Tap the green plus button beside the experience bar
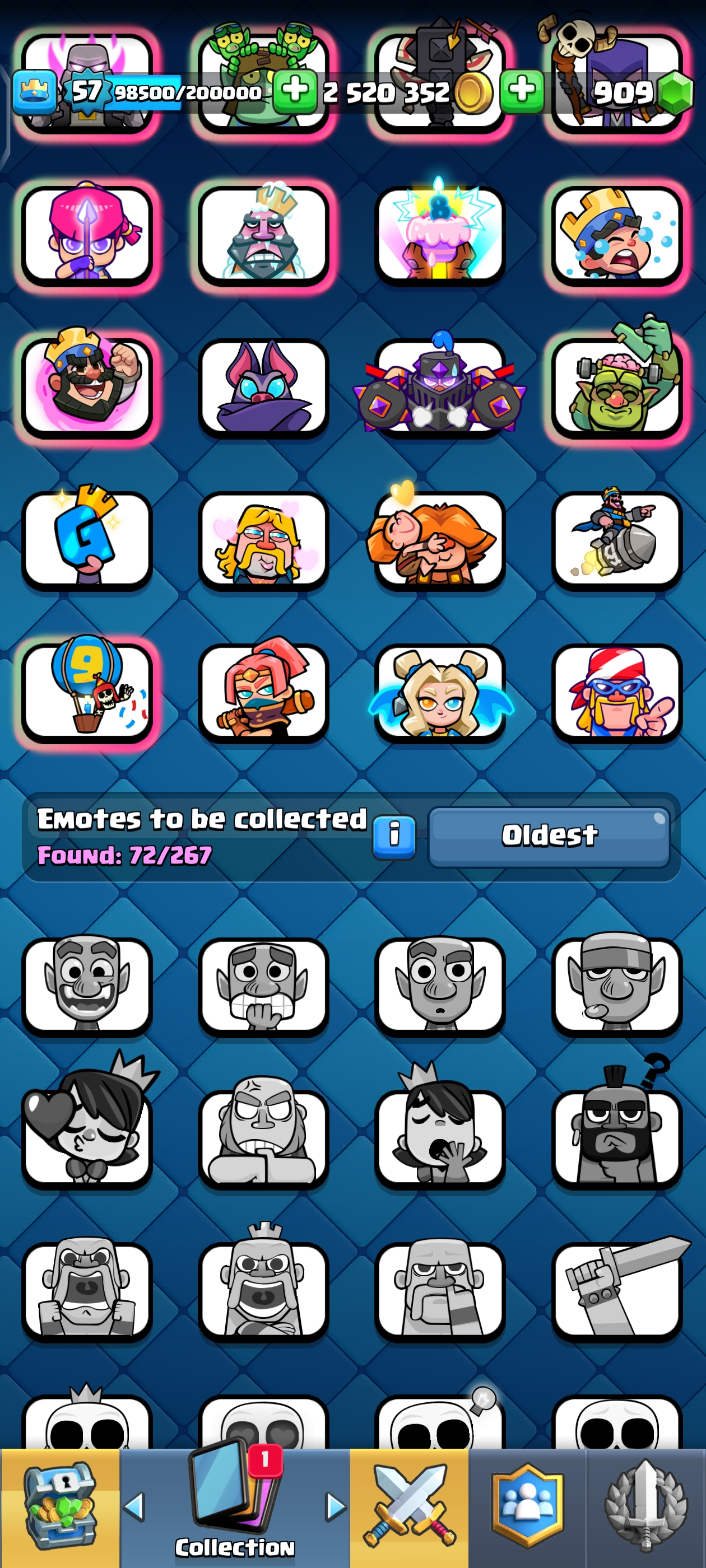The width and height of the screenshot is (706, 1568). (x=295, y=91)
